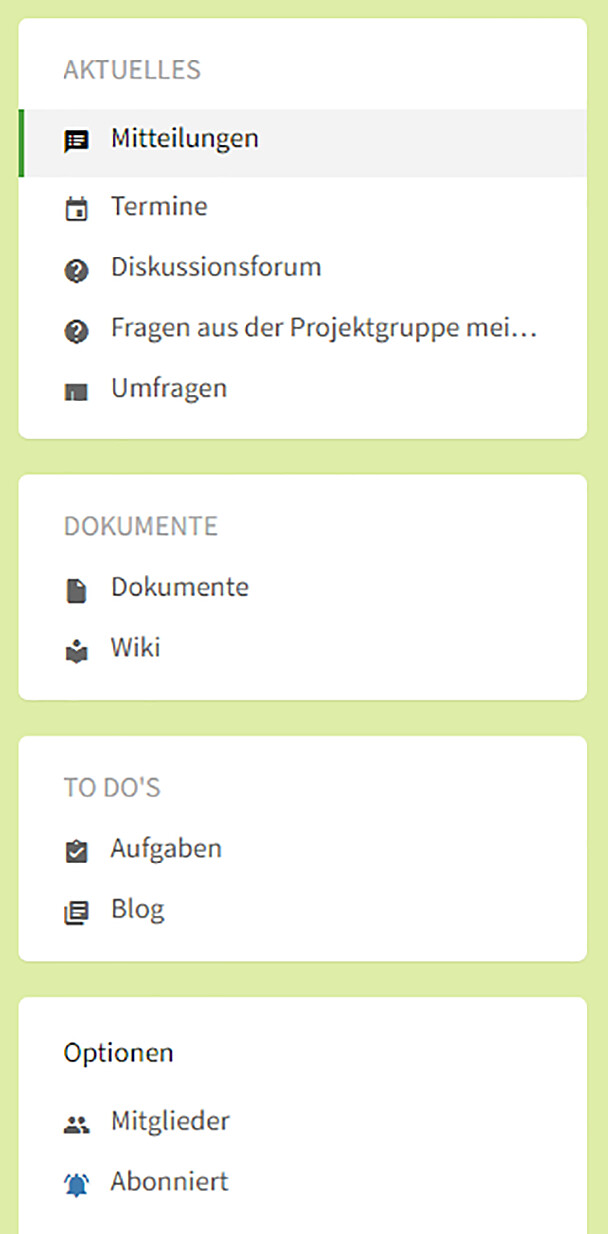Open Umfragen
This screenshot has width=608, height=1234.
click(169, 389)
